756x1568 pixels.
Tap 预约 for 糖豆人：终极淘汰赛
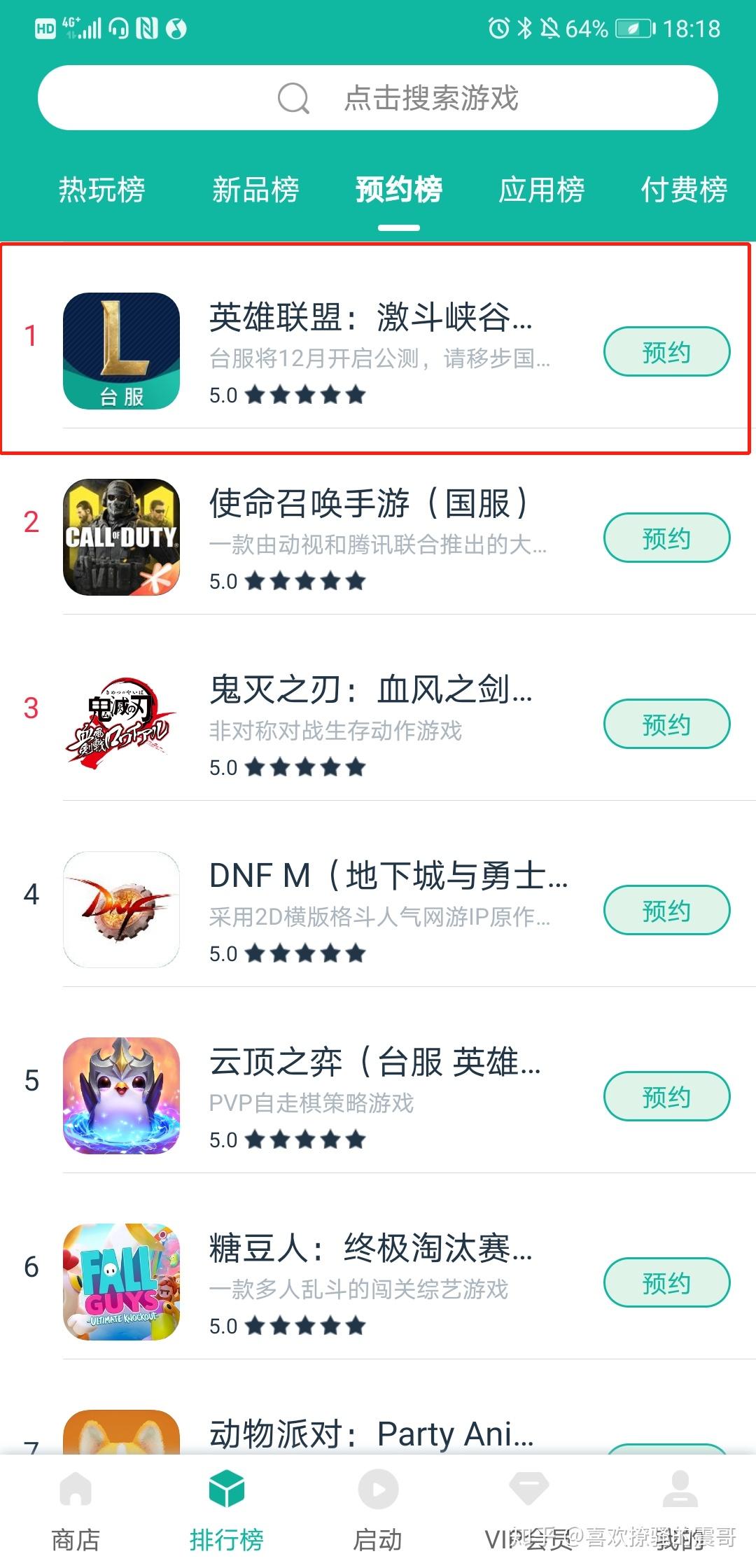[666, 1282]
